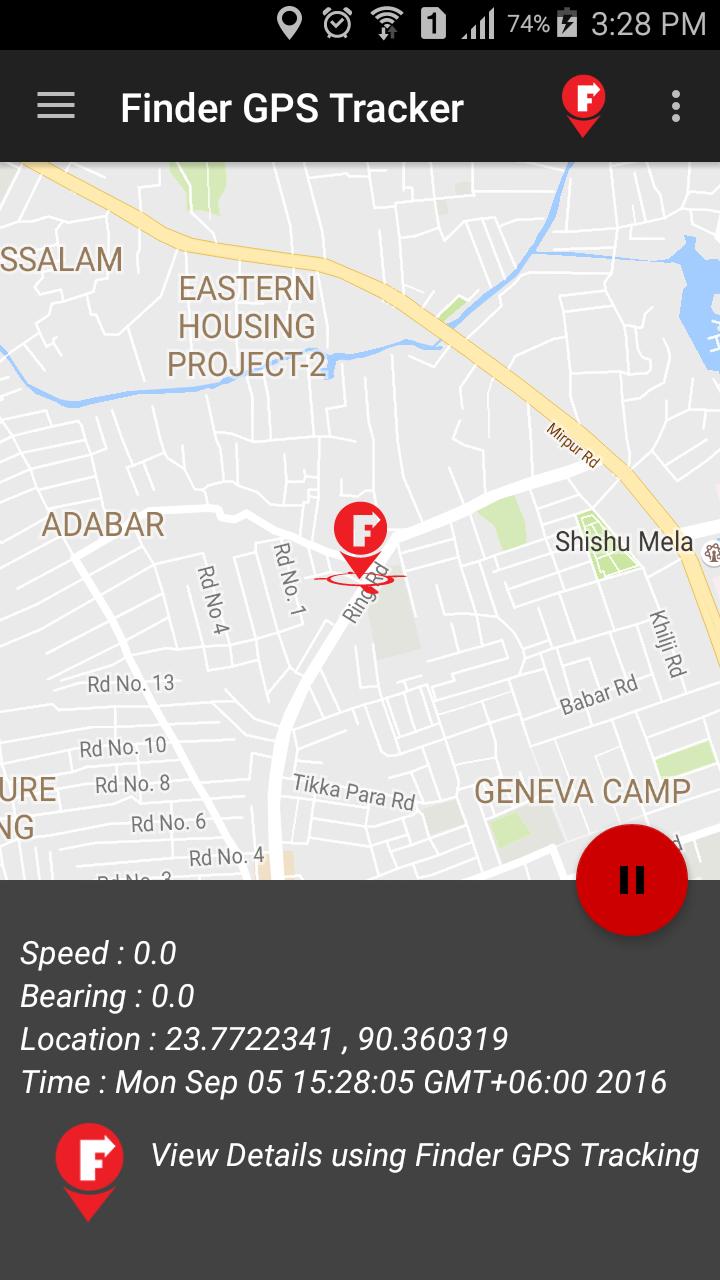Tap the Finder GPS Tracker title
The width and height of the screenshot is (720, 1280).
coord(291,106)
